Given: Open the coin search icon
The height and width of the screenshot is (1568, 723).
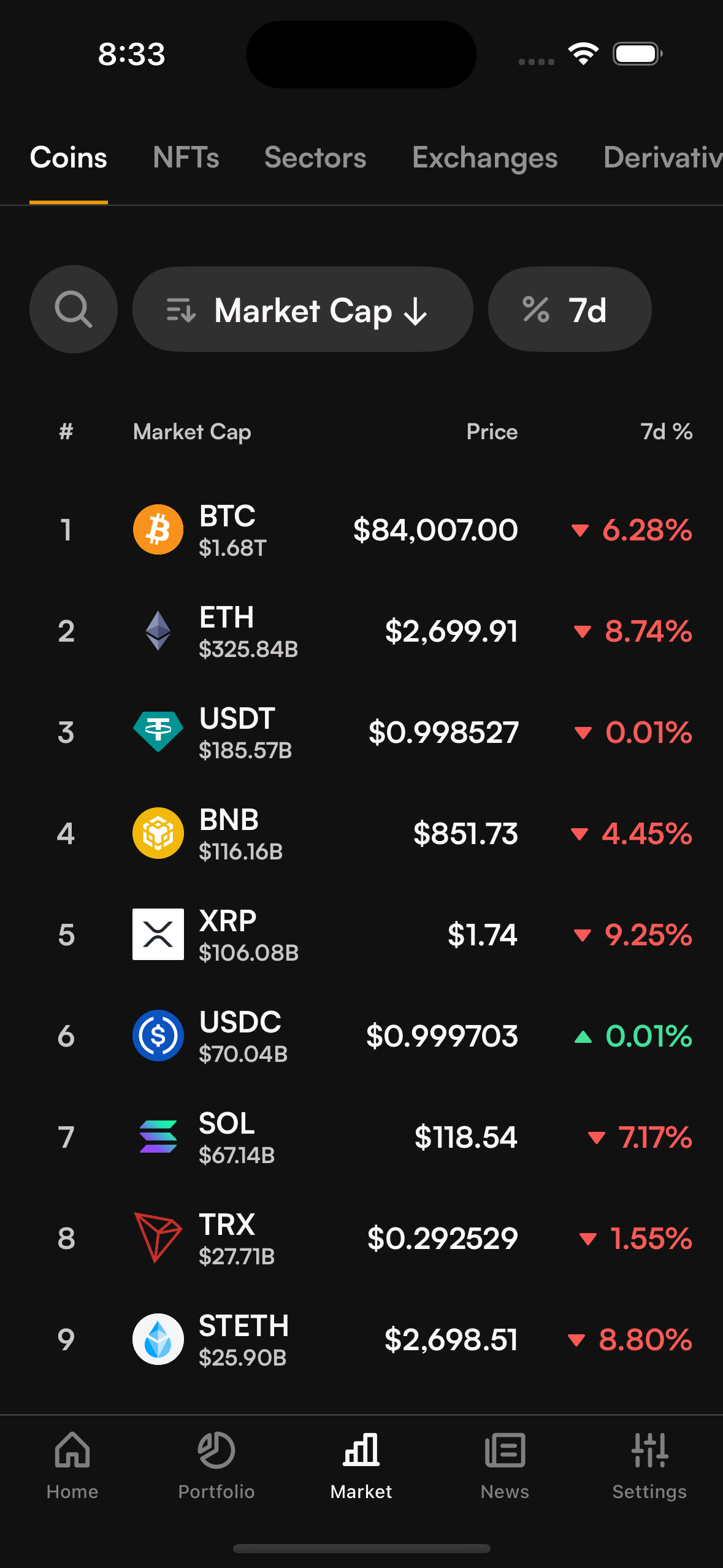Looking at the screenshot, I should pos(73,309).
